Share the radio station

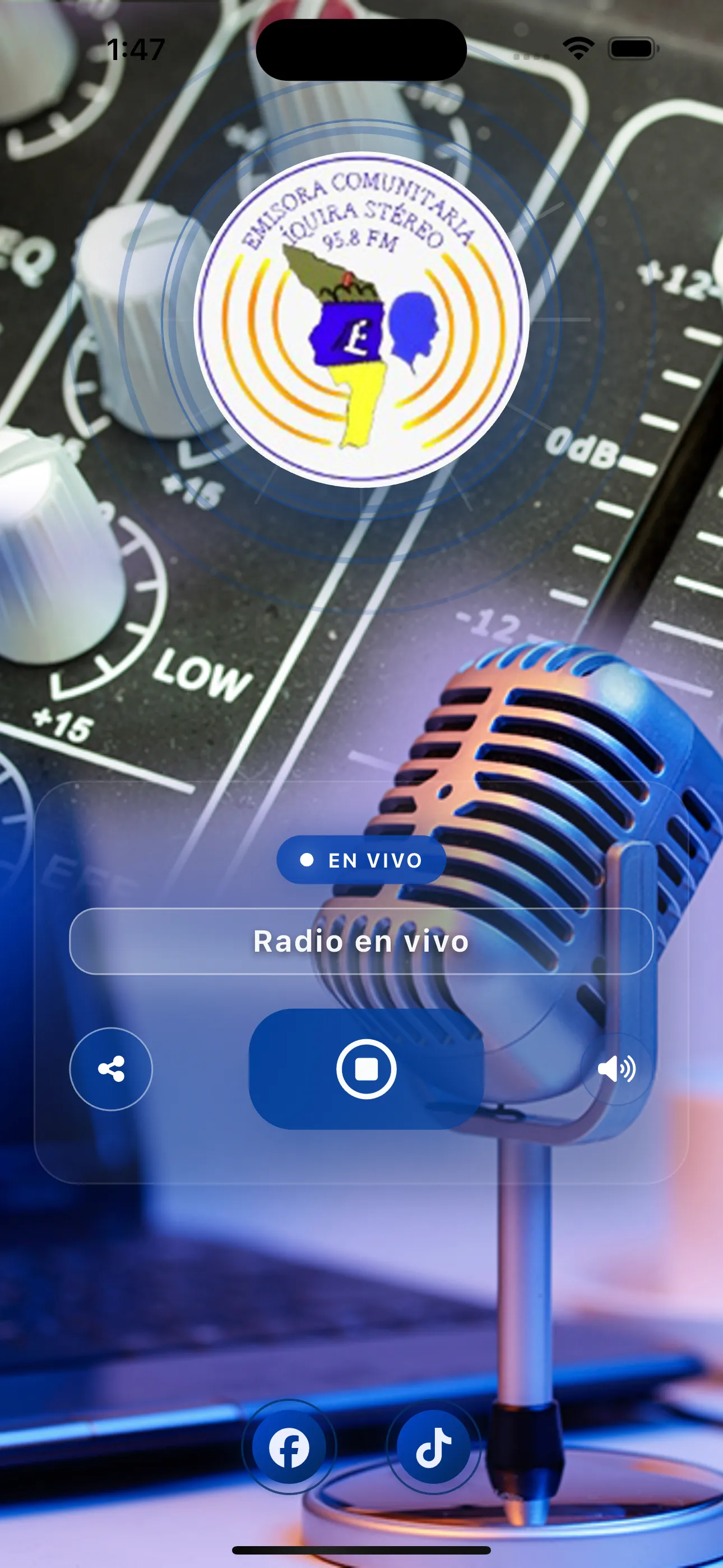tap(111, 1069)
